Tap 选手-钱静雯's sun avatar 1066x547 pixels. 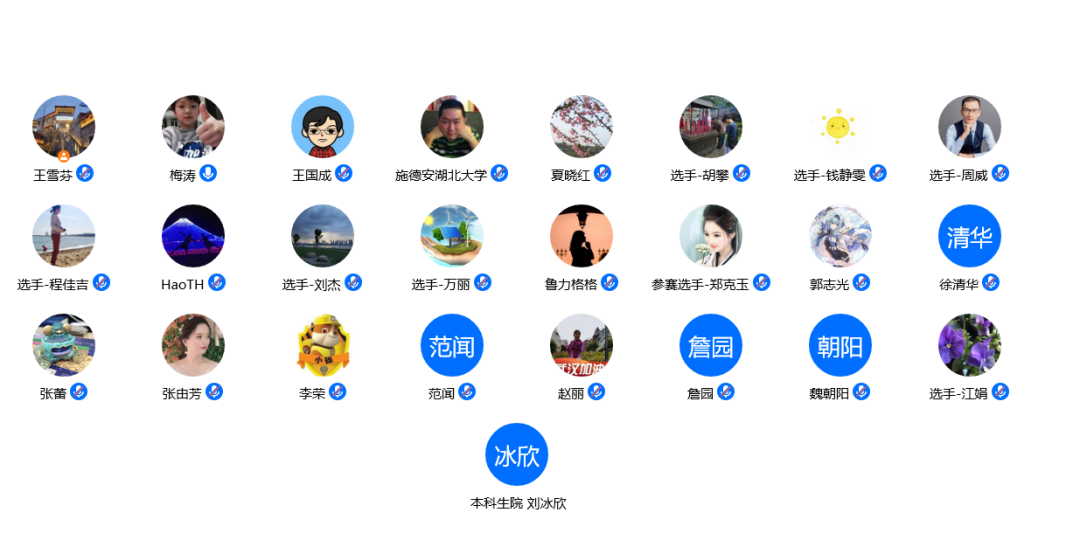click(839, 127)
